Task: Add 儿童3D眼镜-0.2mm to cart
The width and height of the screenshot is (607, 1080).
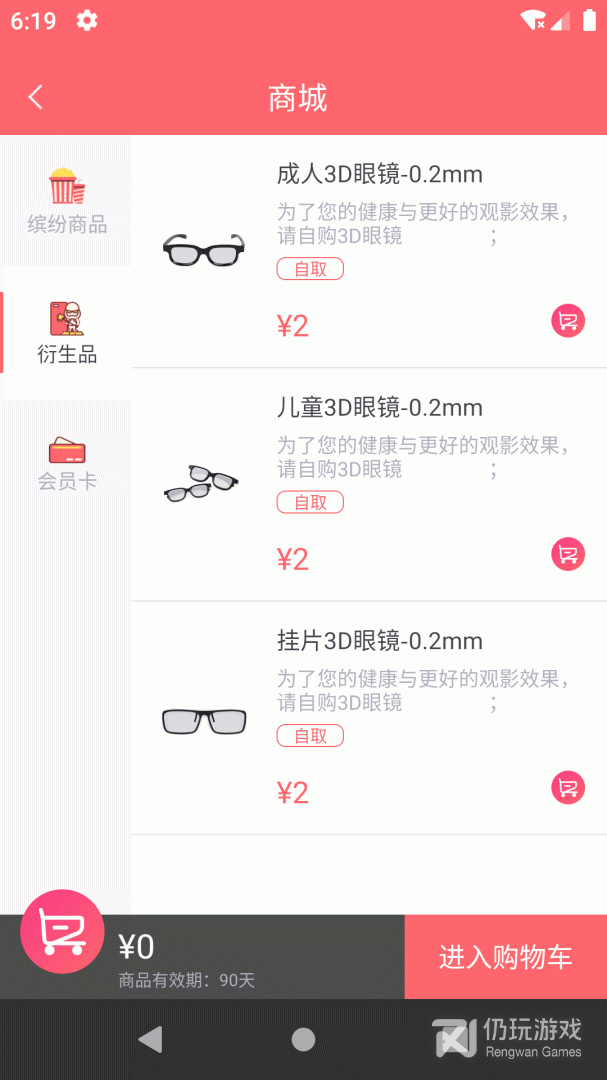Action: click(x=568, y=554)
